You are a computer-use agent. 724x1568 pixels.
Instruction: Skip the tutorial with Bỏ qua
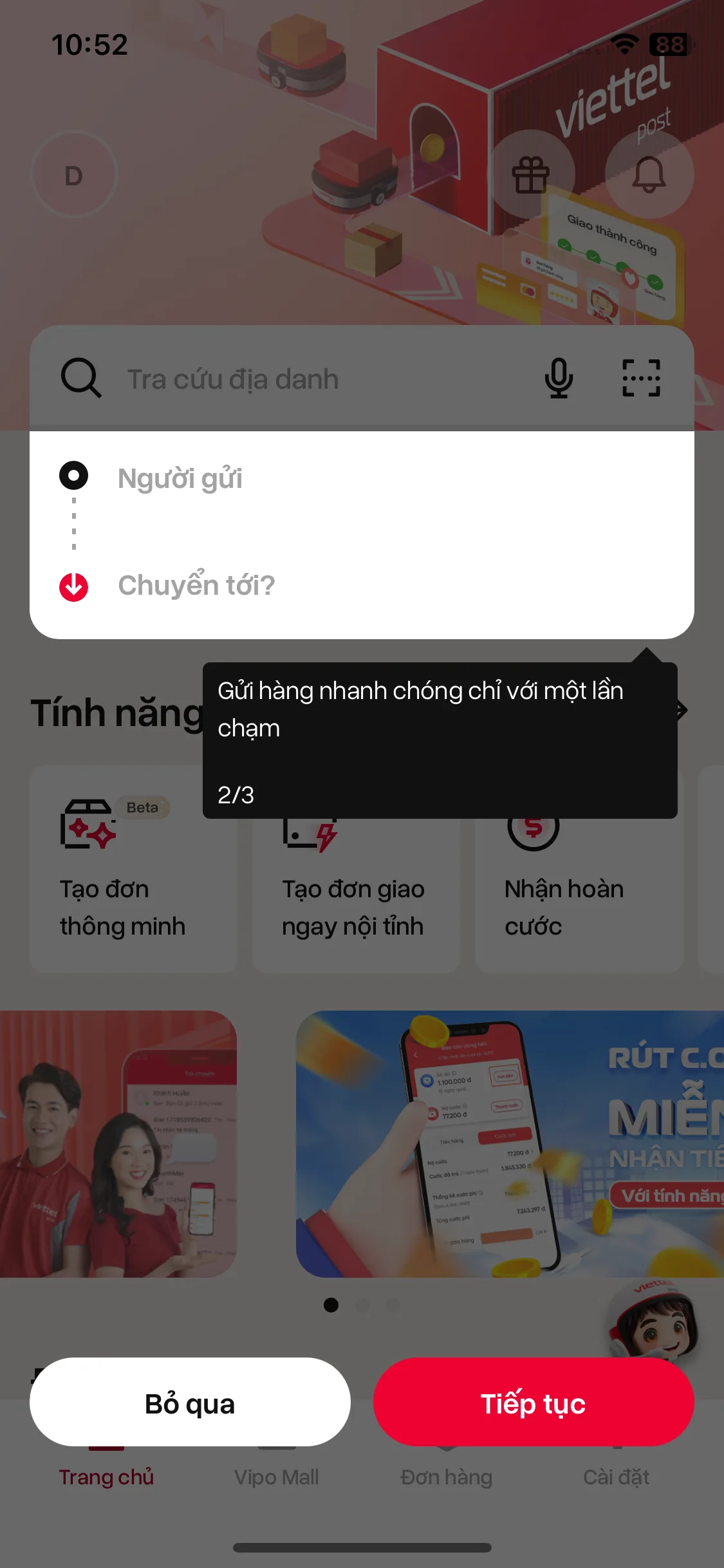pyautogui.click(x=190, y=1402)
